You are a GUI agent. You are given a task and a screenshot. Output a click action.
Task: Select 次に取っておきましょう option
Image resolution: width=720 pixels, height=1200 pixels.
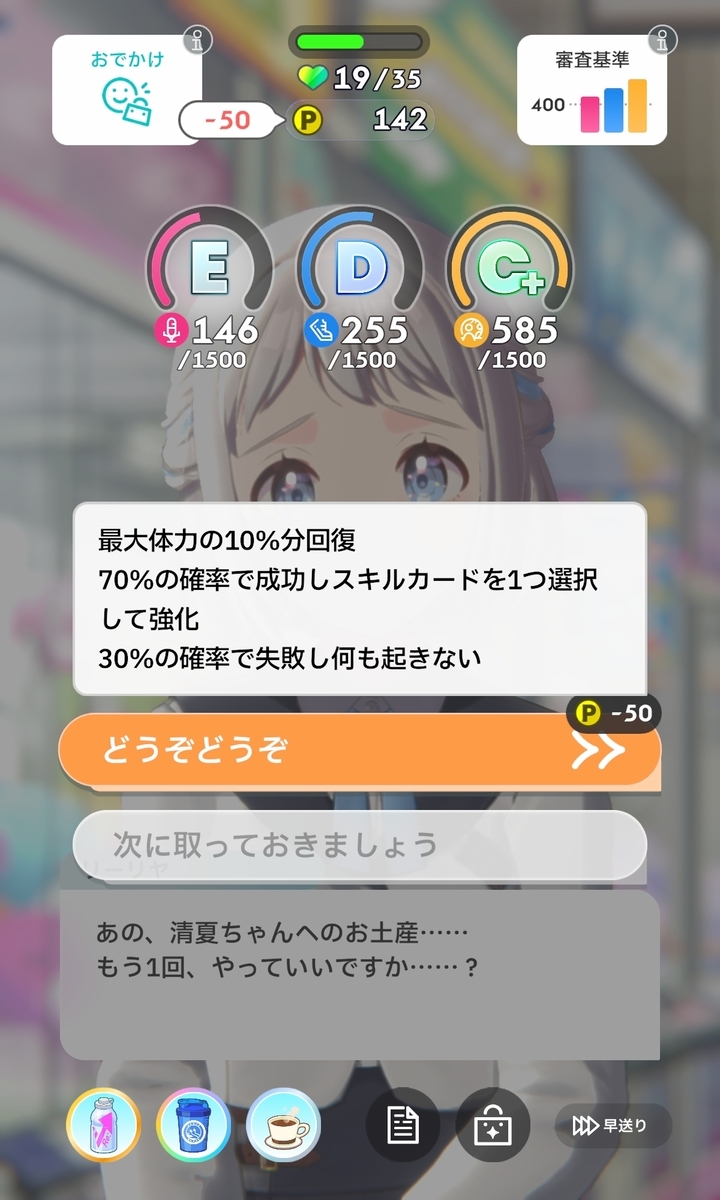359,845
